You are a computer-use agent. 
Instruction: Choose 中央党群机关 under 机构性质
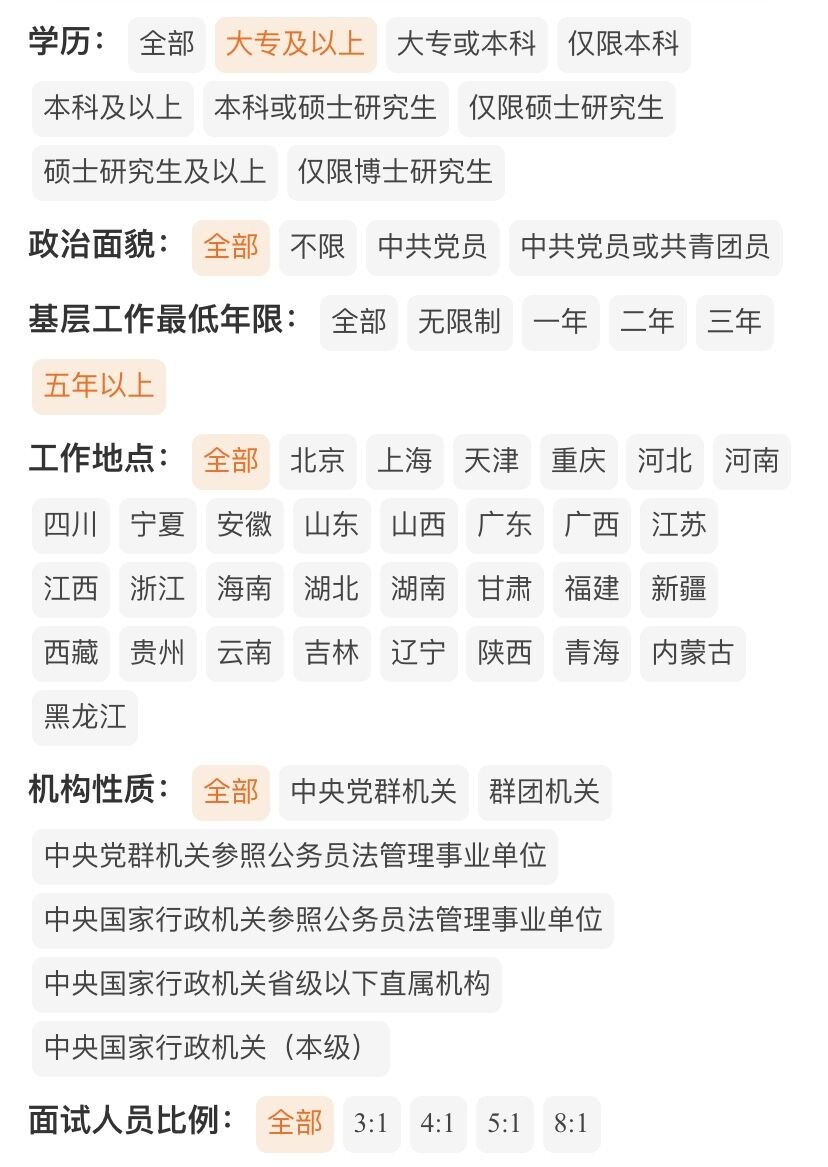(x=373, y=793)
